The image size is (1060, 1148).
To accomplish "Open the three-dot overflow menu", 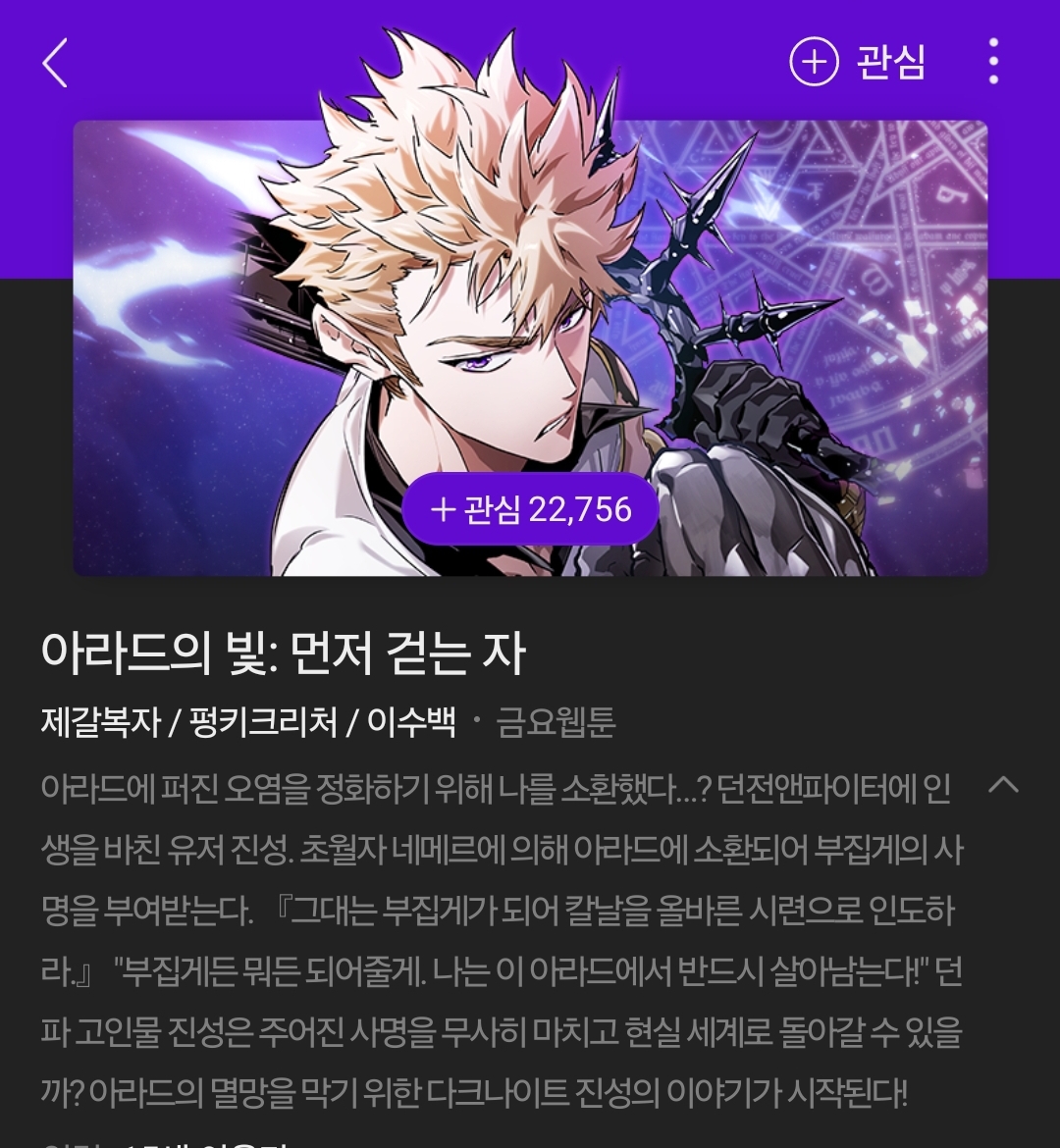I will [x=993, y=63].
